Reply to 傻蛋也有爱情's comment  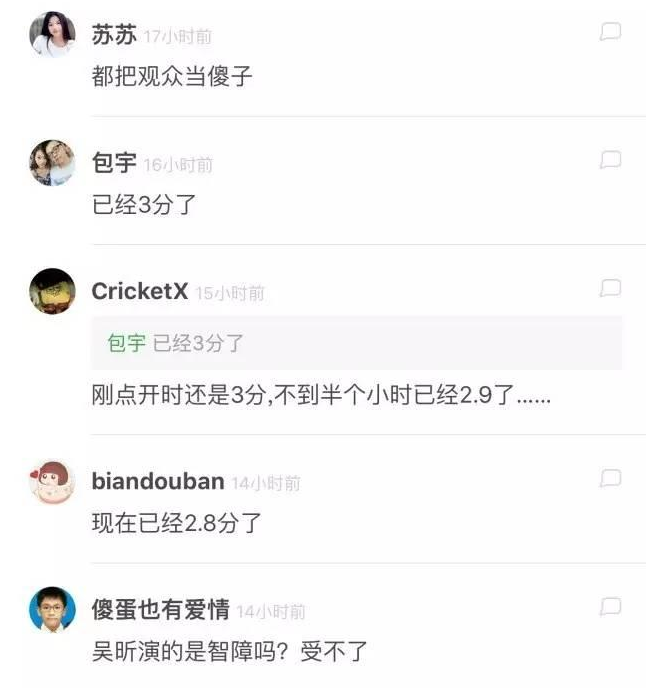(x=610, y=606)
